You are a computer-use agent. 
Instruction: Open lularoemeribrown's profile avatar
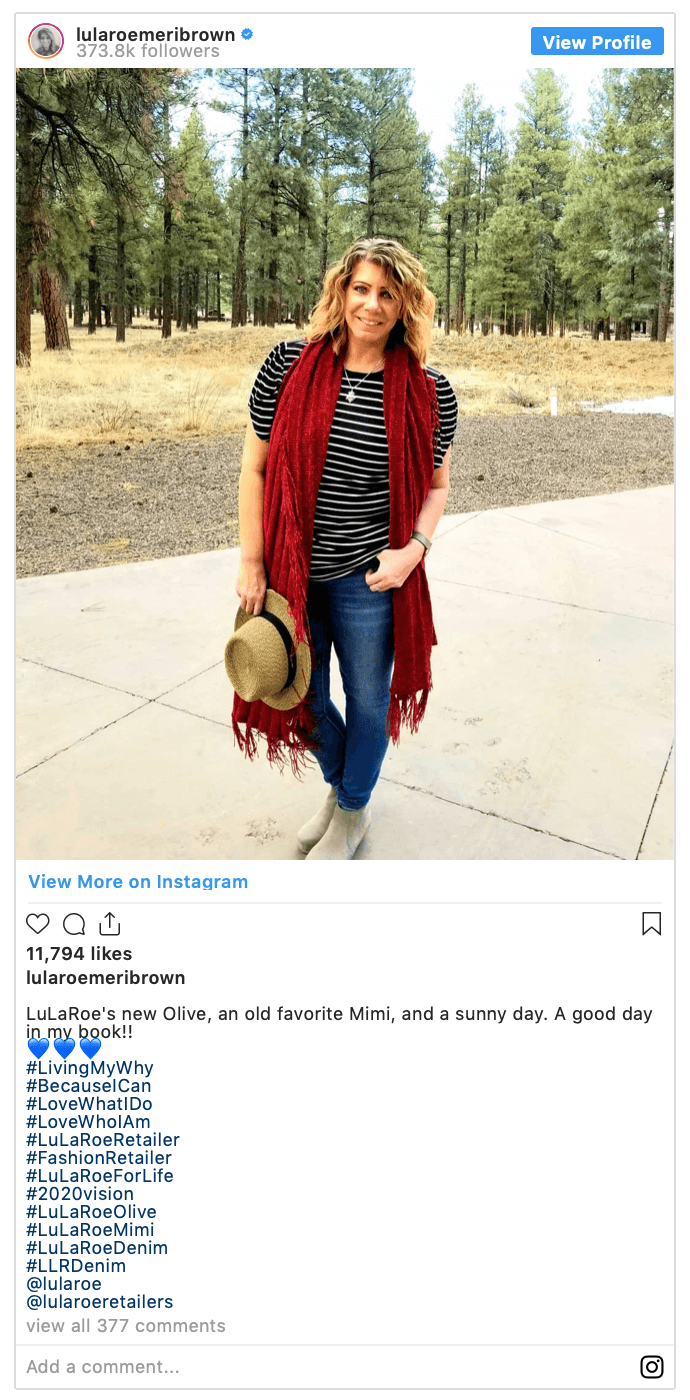point(45,42)
